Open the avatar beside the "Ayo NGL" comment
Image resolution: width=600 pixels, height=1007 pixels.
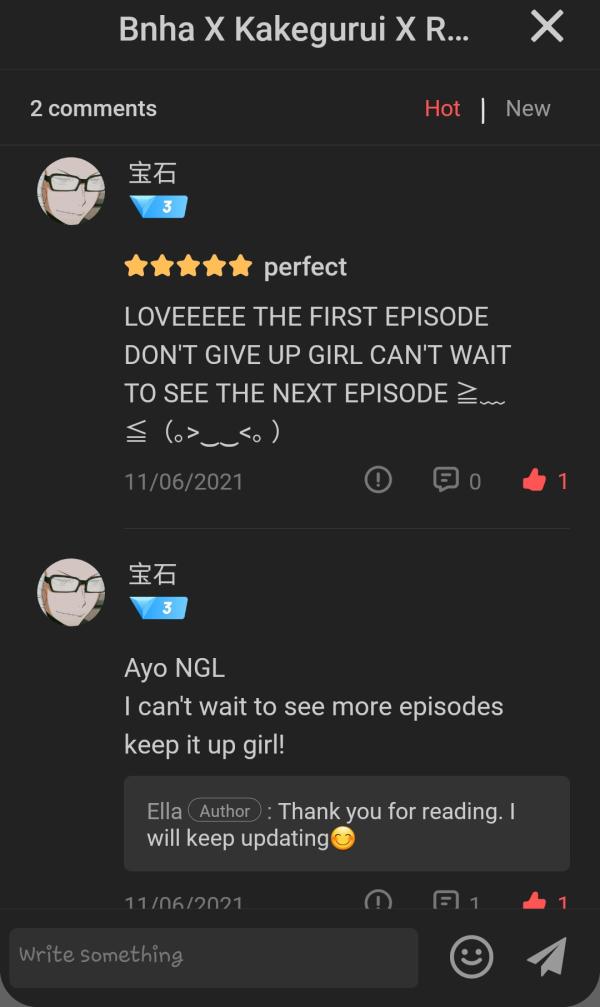[x=71, y=592]
